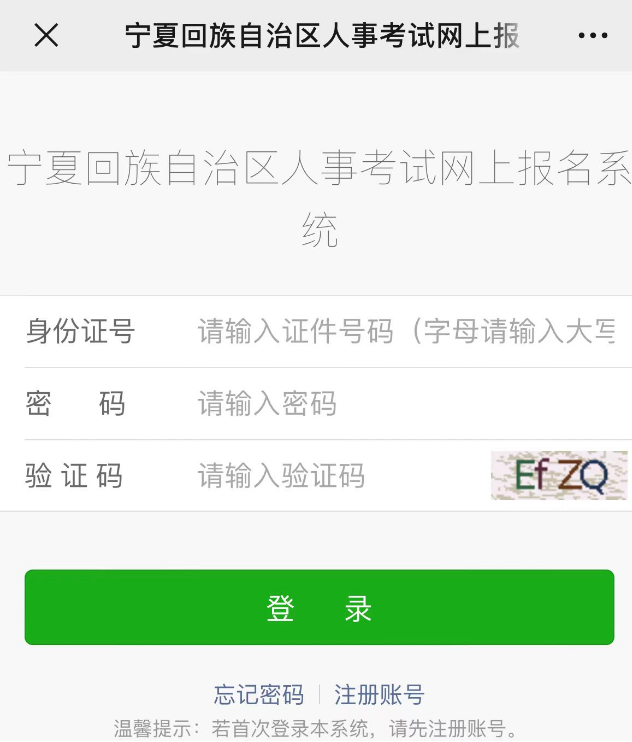This screenshot has height=742, width=632.
Task: Close the web page with the X icon
Action: [x=46, y=36]
